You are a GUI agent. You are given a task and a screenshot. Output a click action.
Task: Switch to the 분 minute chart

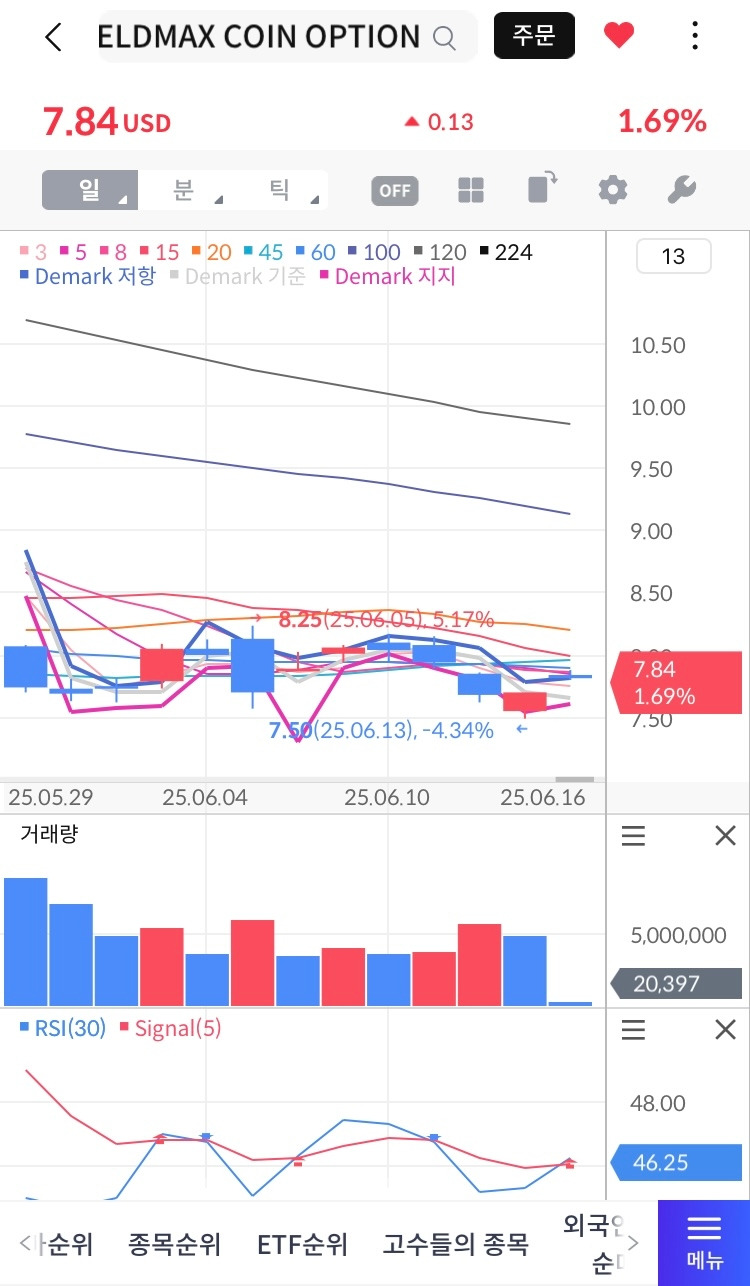click(184, 190)
